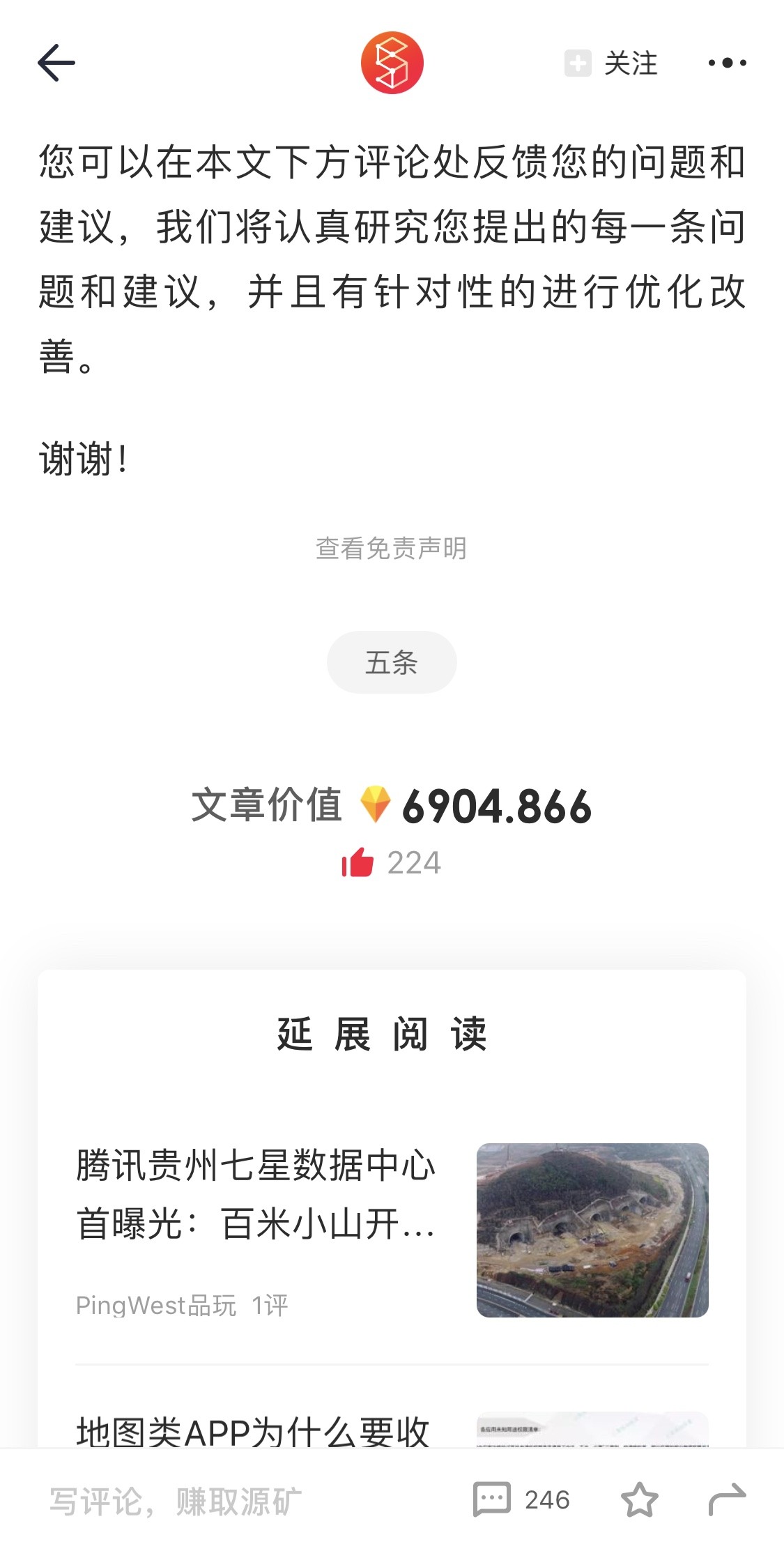Open the author's red avatar profile
This screenshot has height=1558, width=784.
tap(392, 63)
